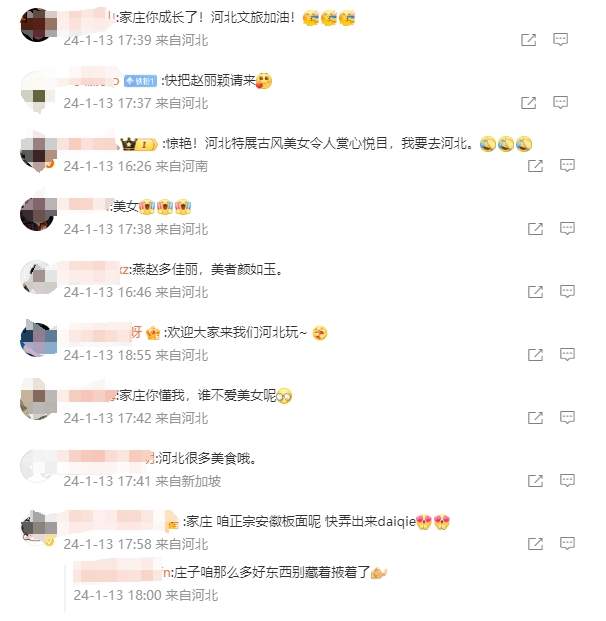Reply to the comment '燕赵多佳丽，美者颜如玉'
Image resolution: width=606 pixels, height=621 pixels.
[x=561, y=292]
